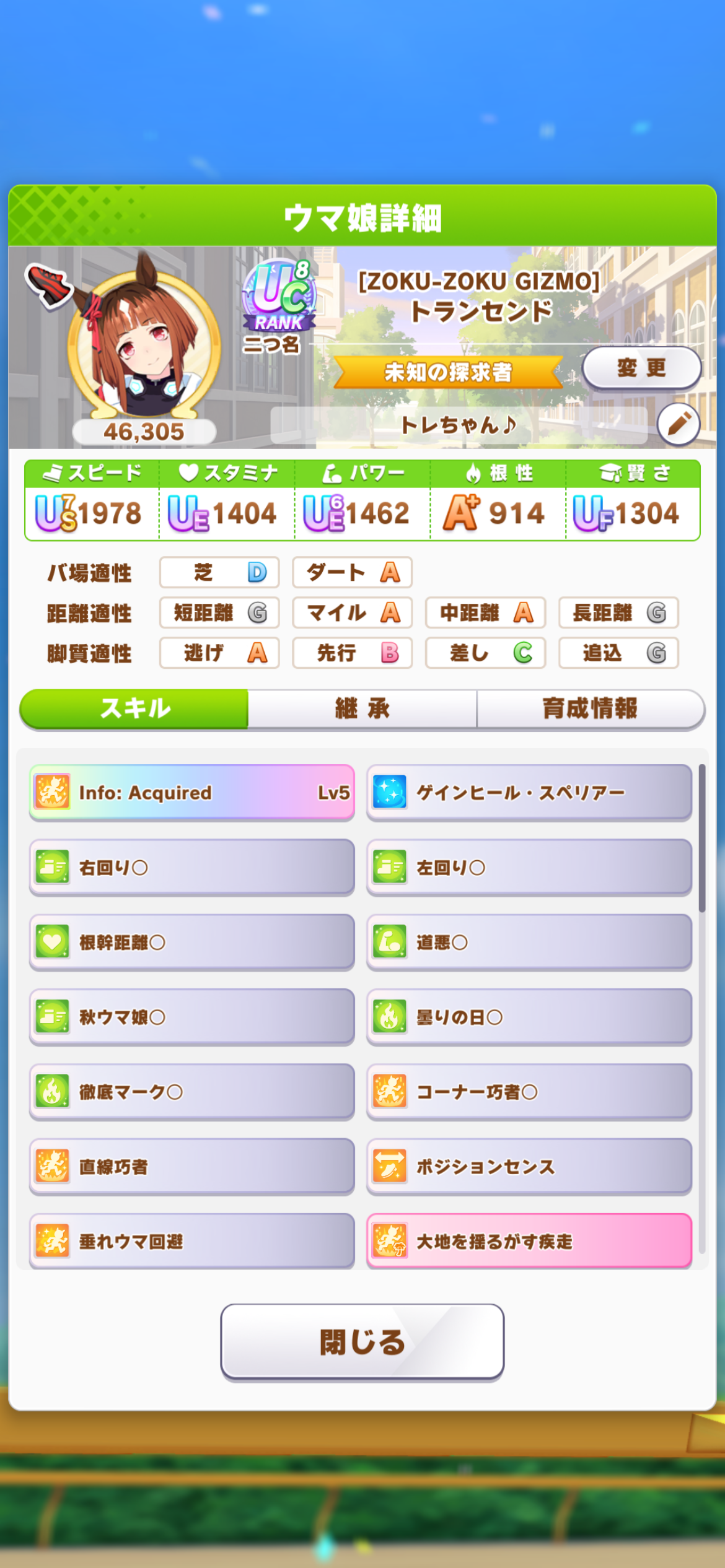725x1568 pixels.
Task: Open the 曇りの日○ skill
Action: tap(529, 1017)
